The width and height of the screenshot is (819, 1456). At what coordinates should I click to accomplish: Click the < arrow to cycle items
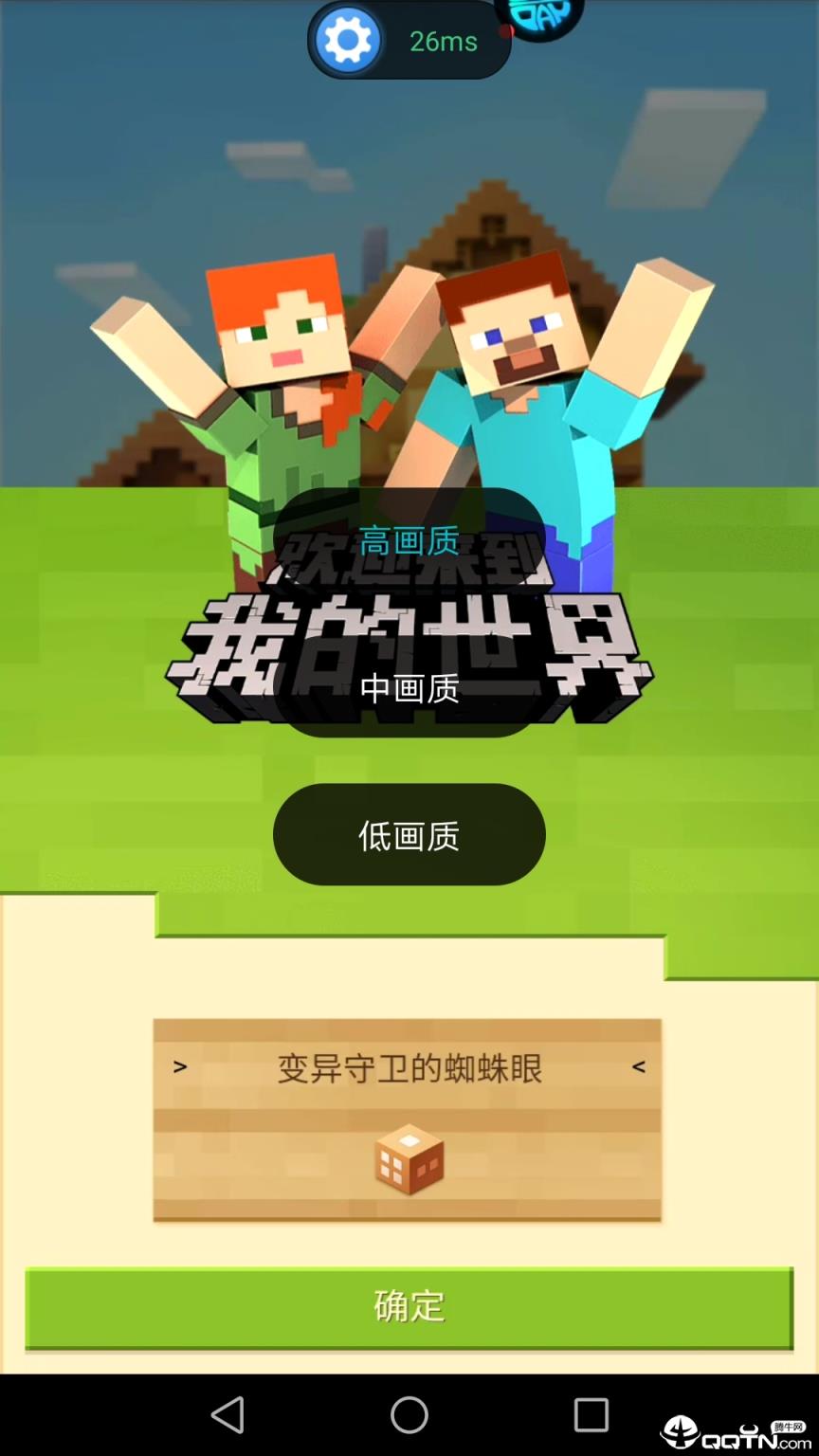click(637, 1067)
